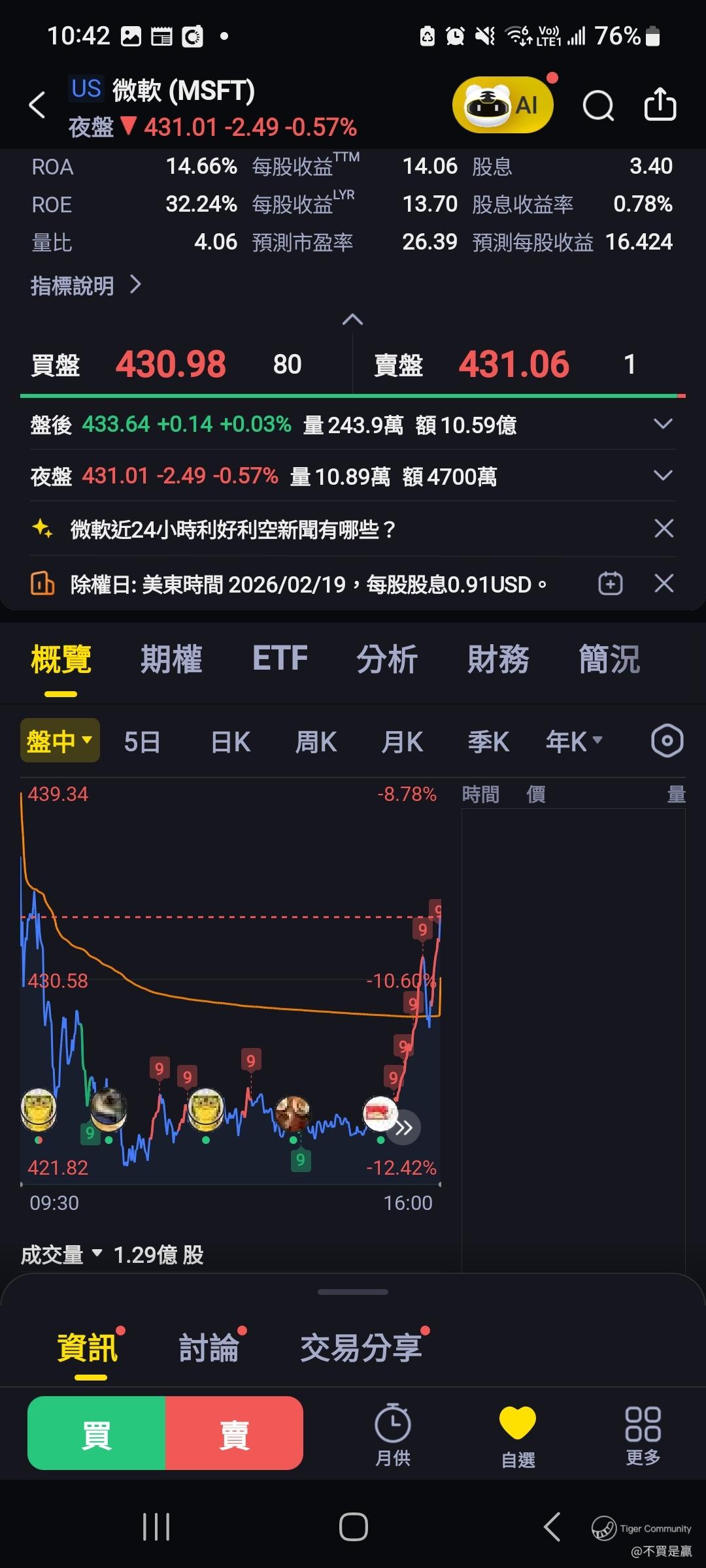Add the ex-dividend date to calendar

[x=611, y=583]
